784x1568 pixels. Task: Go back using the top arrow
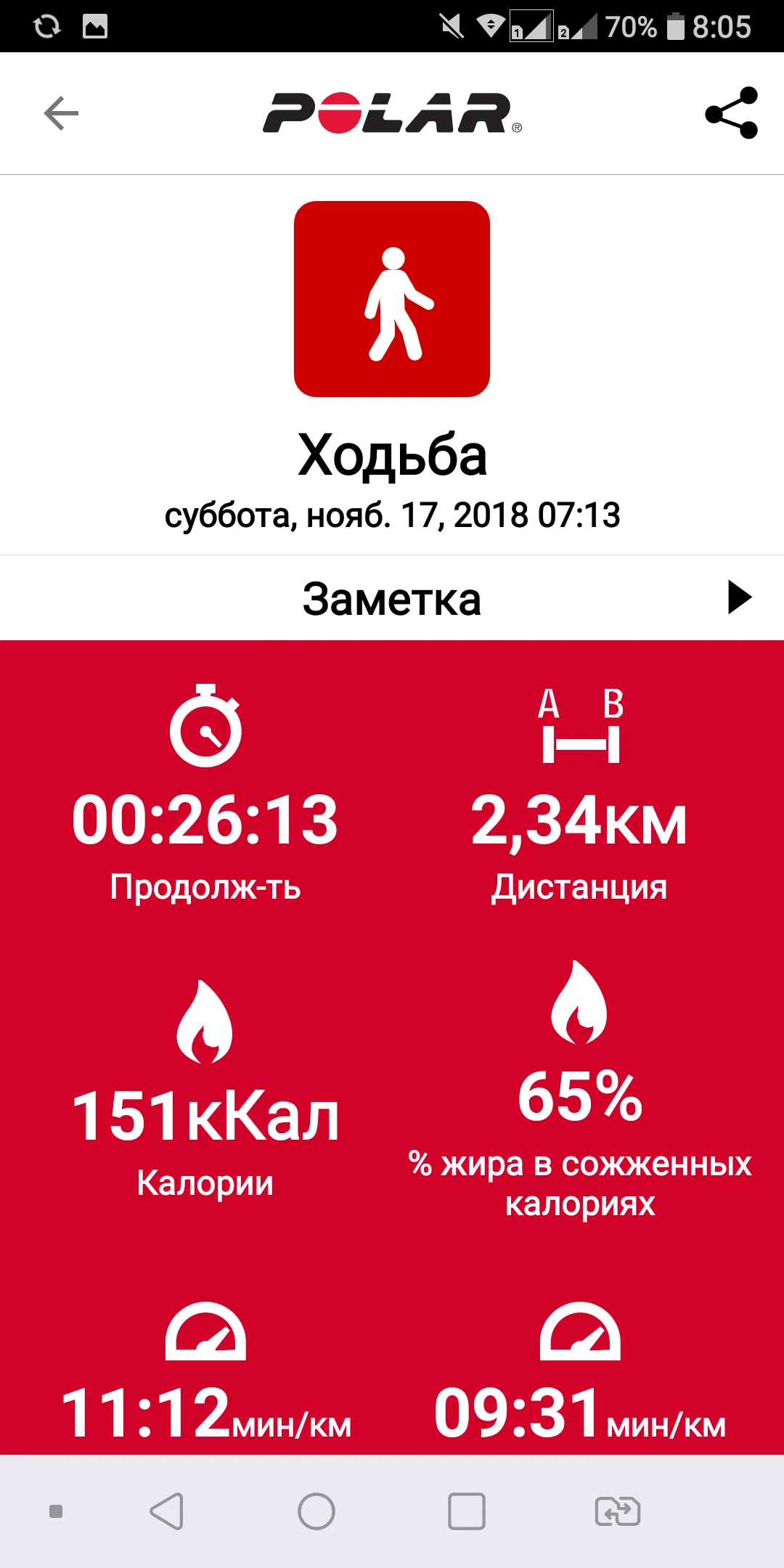61,113
